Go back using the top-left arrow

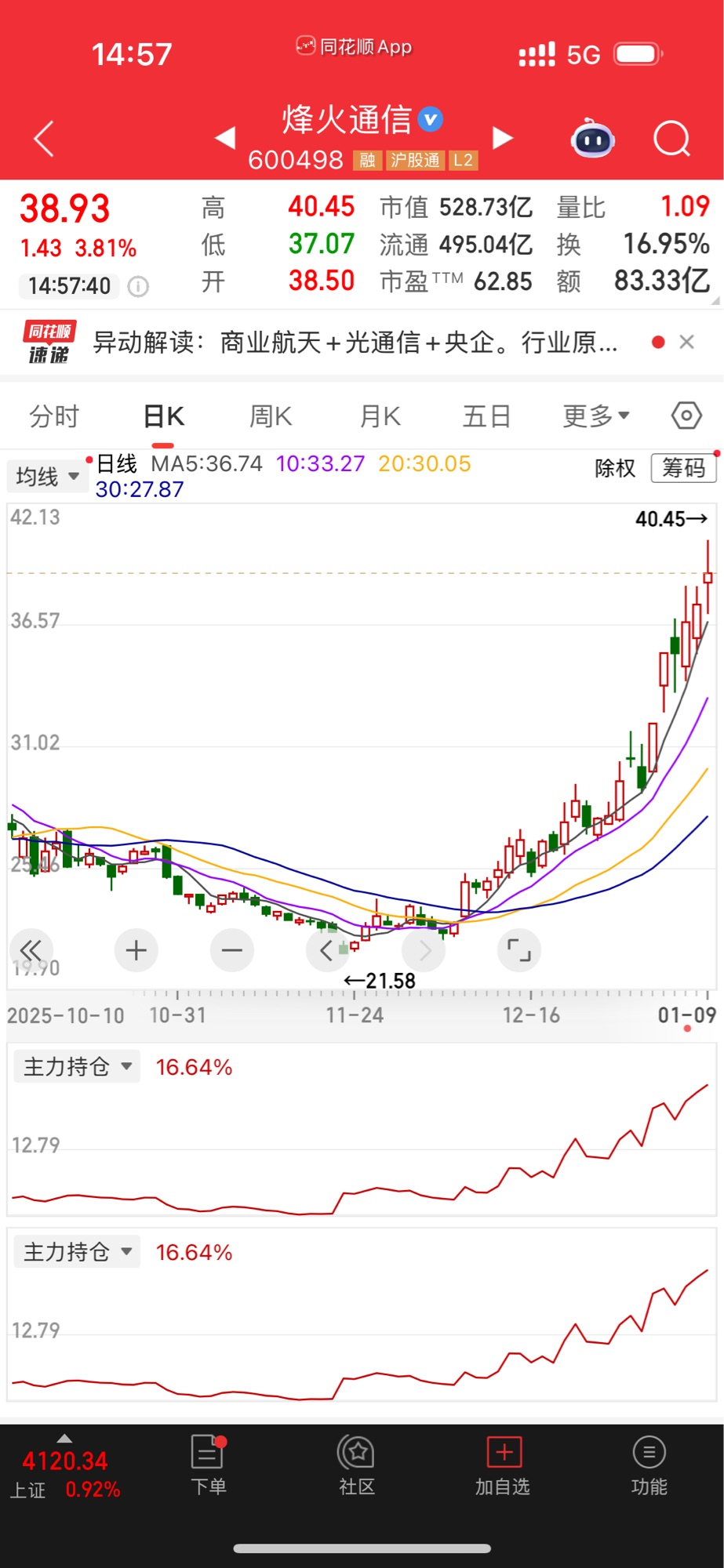pyautogui.click(x=45, y=140)
